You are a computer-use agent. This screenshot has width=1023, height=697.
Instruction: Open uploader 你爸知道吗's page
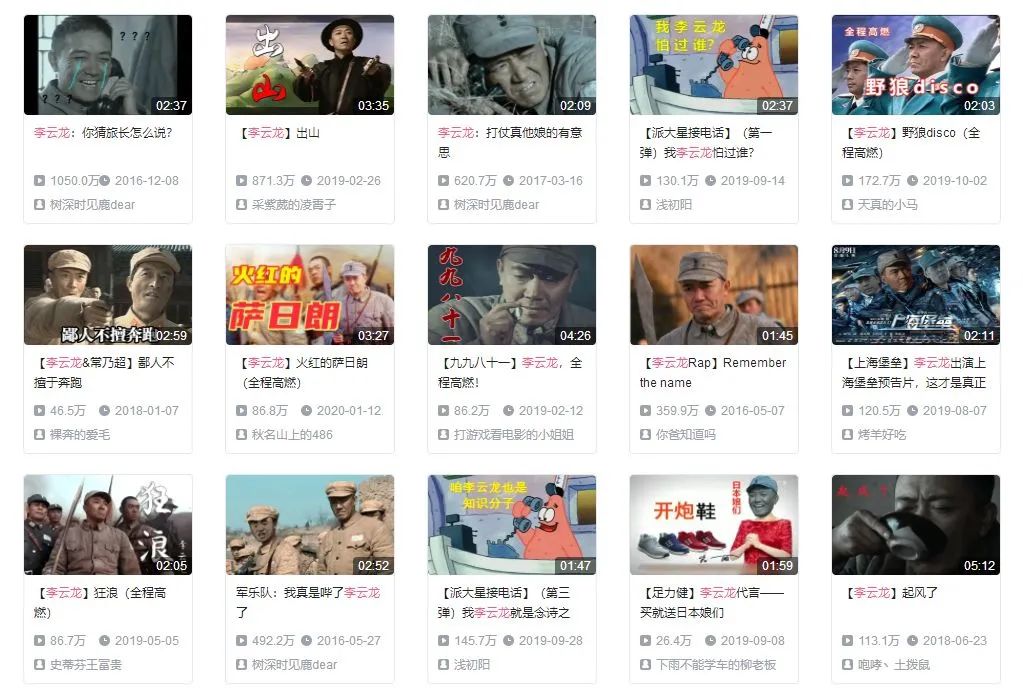pos(686,435)
